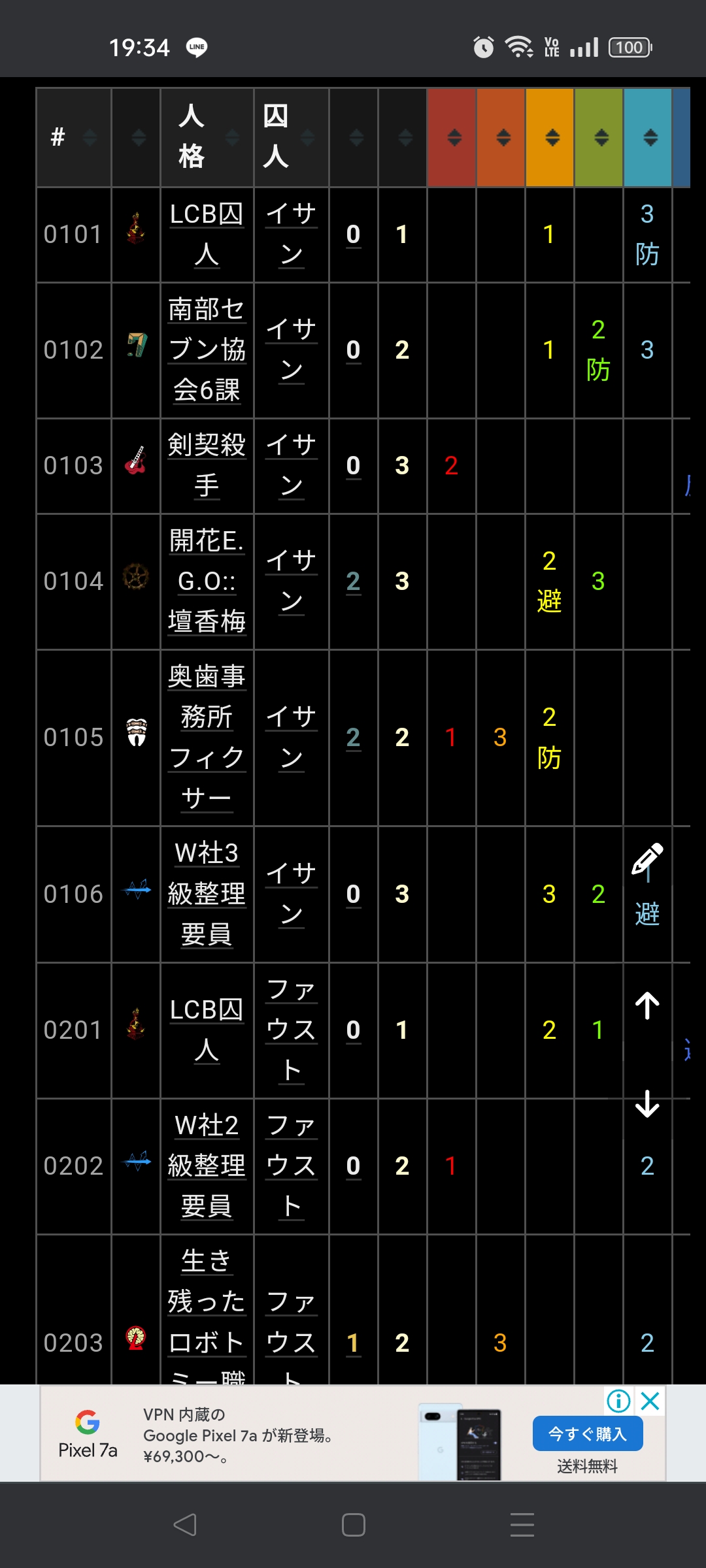Tap the pencil edit icon
This screenshot has height=1568, width=706.
pos(647,858)
